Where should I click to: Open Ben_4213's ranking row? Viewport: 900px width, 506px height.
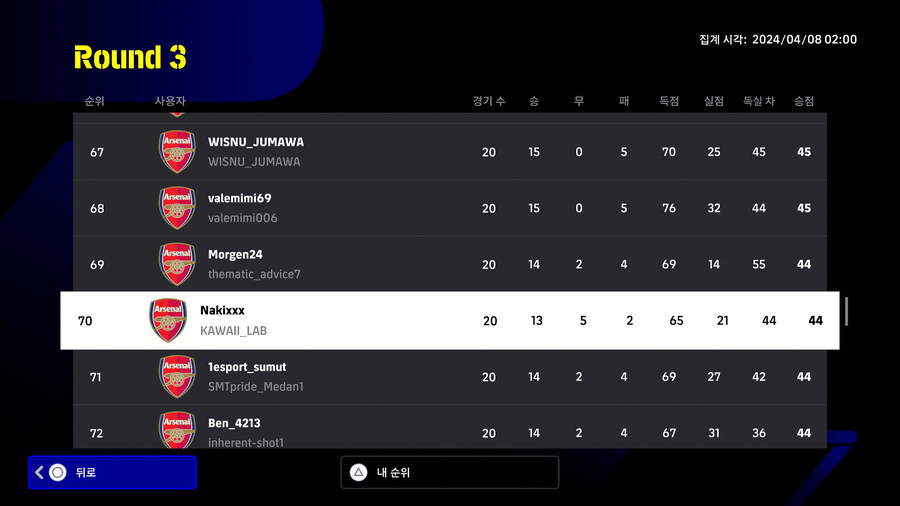[x=449, y=430]
